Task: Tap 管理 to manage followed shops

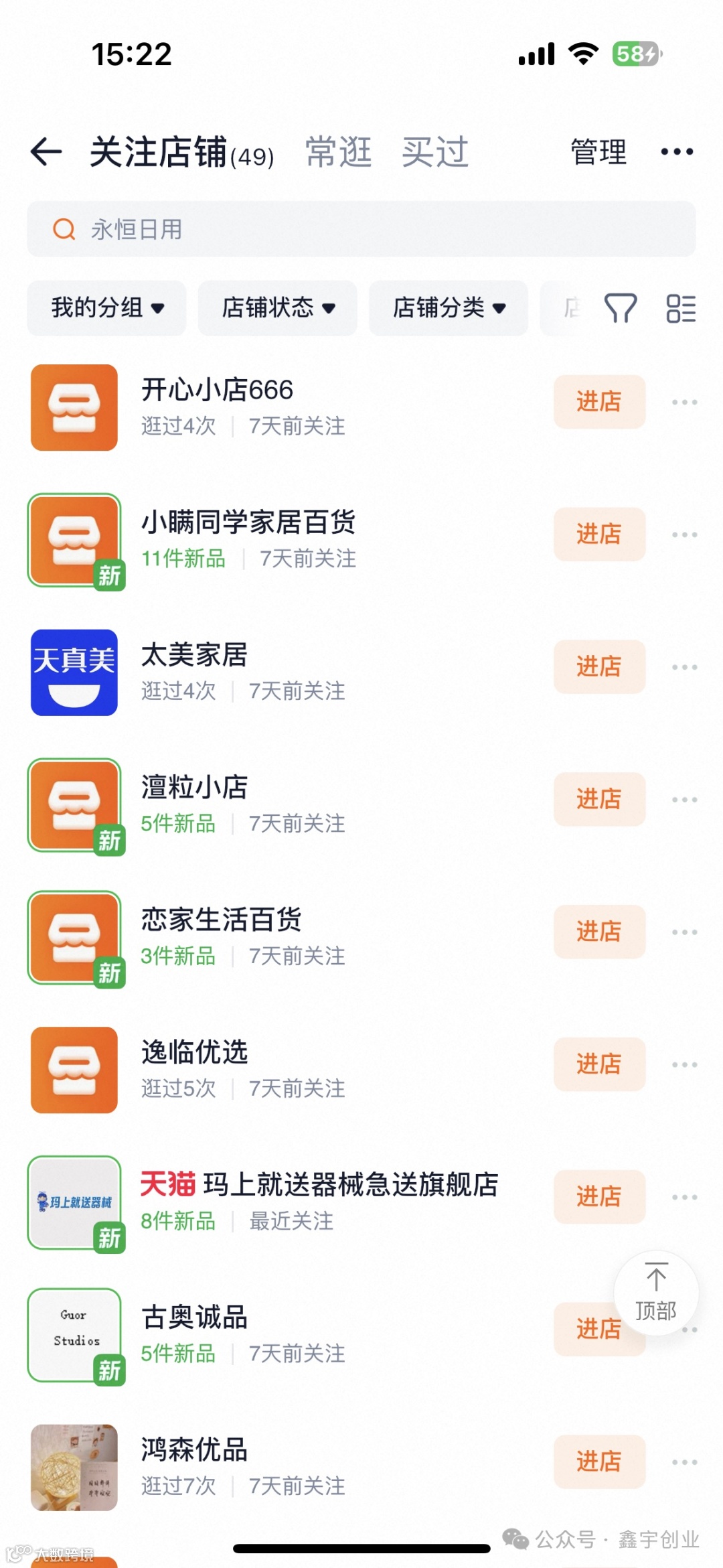Action: coord(598,151)
